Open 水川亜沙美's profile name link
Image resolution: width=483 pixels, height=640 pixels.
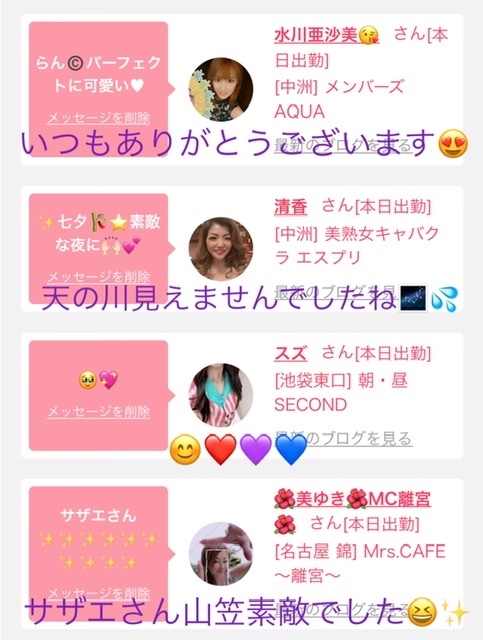tap(327, 35)
